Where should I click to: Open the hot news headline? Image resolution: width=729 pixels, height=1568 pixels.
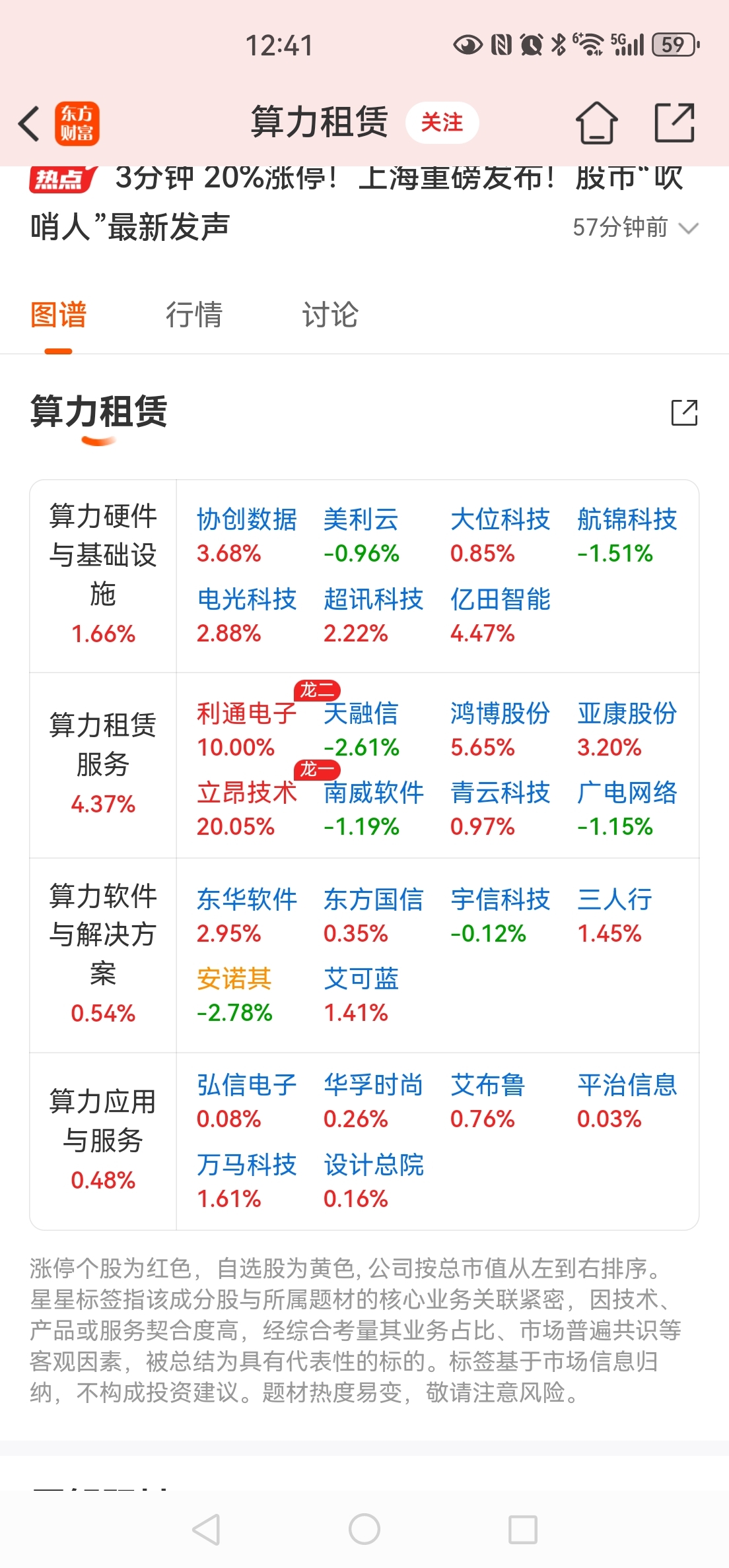pos(357,203)
